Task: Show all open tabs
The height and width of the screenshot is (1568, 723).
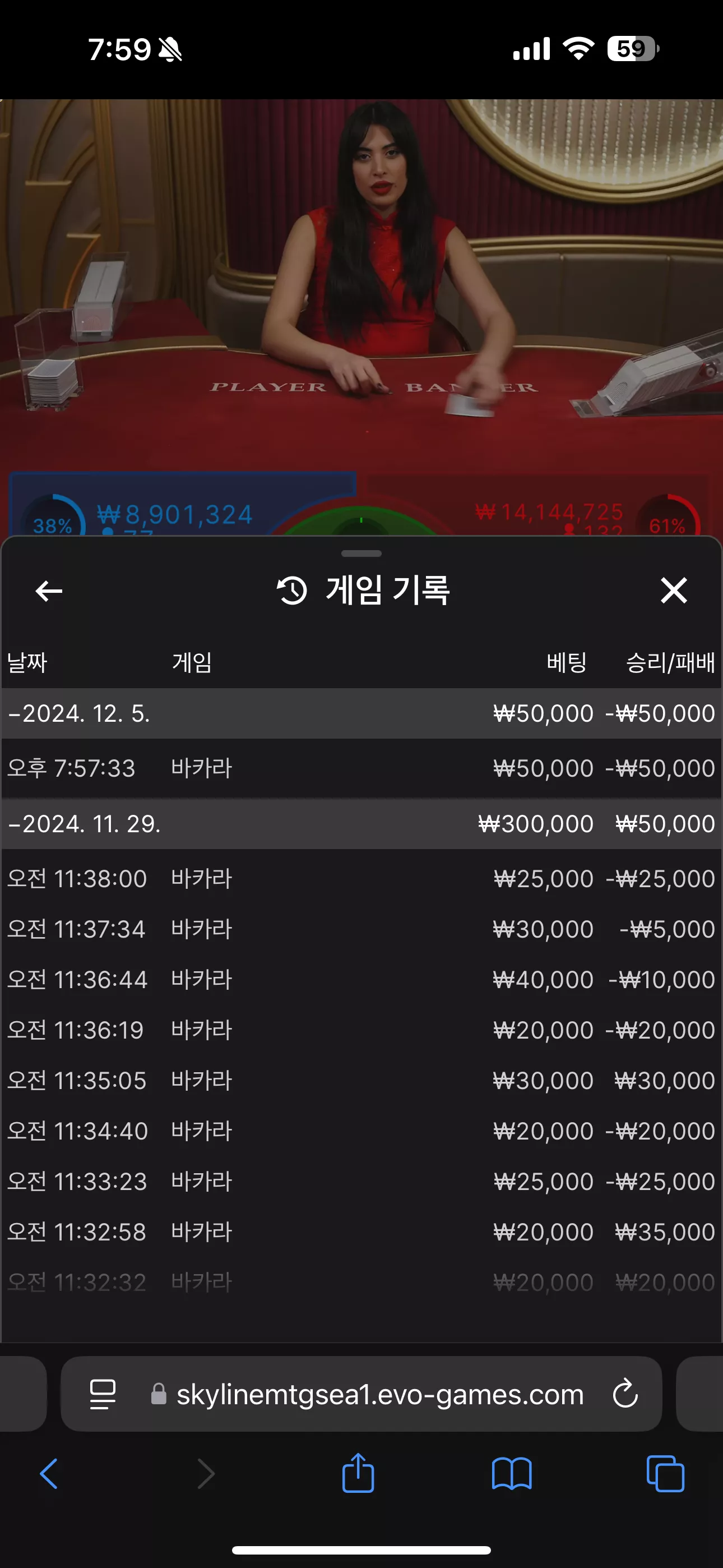Action: coord(665,1474)
